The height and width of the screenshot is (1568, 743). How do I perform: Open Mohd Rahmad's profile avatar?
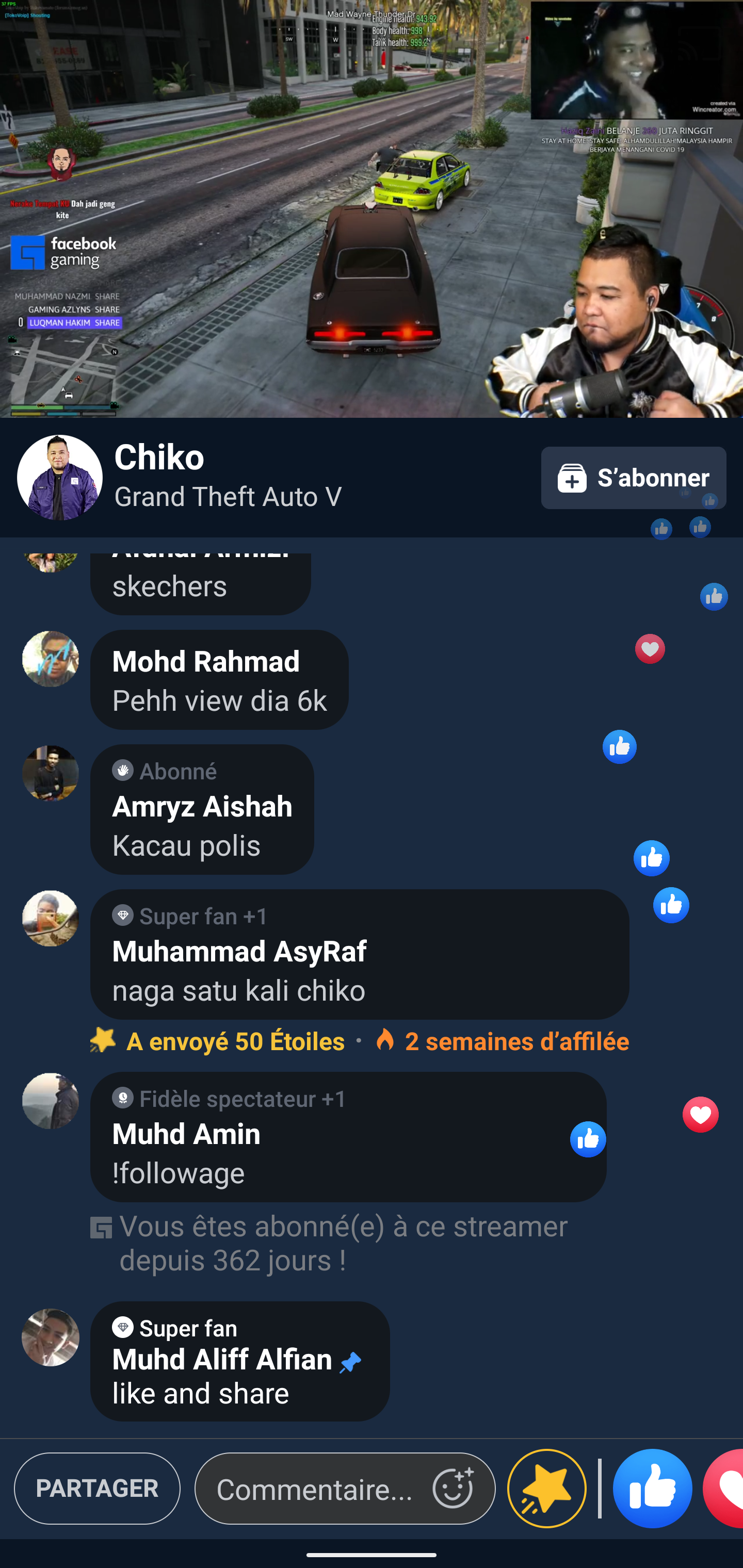tap(51, 659)
